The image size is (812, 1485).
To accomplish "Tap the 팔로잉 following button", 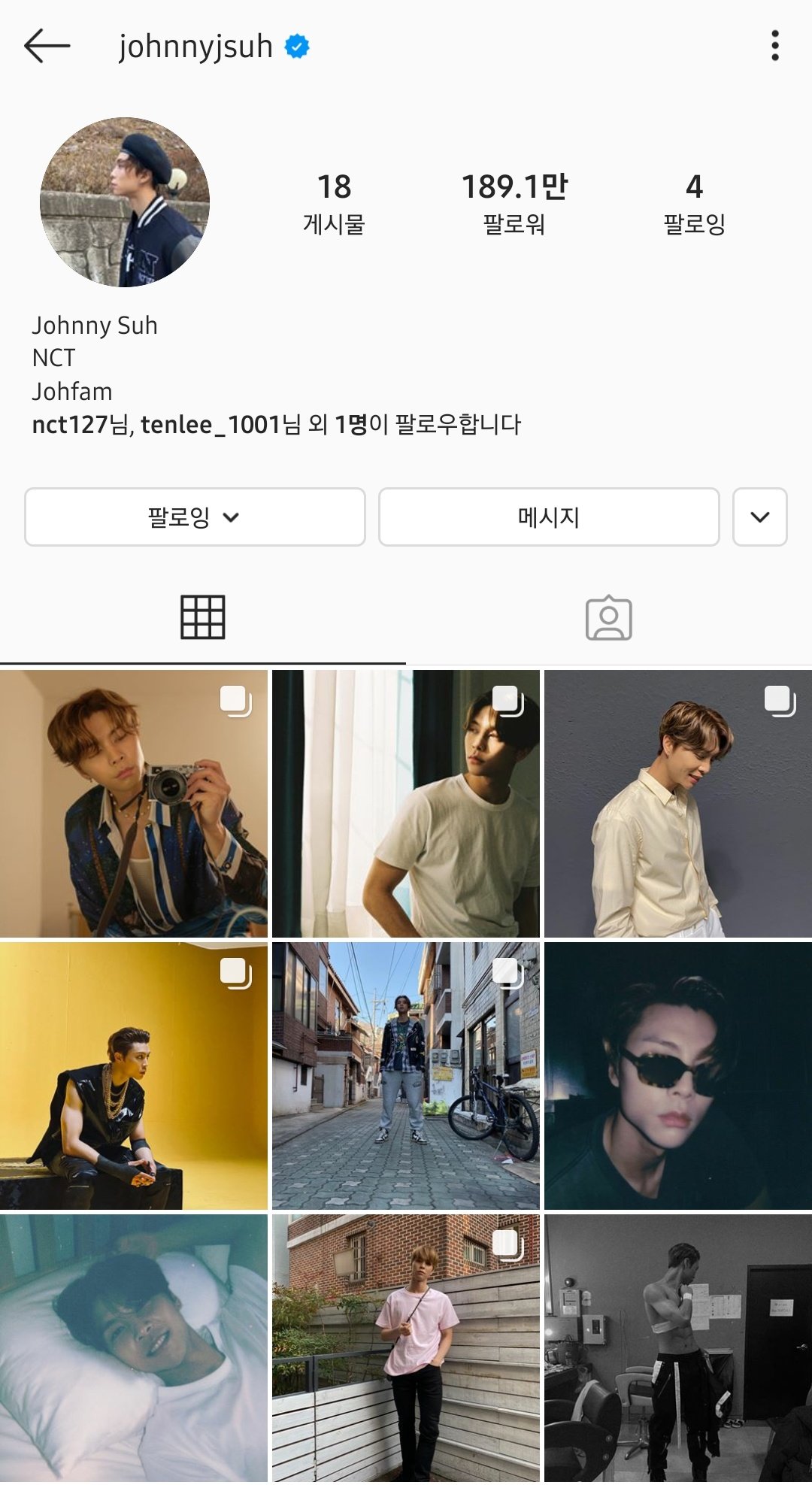I will [x=195, y=517].
